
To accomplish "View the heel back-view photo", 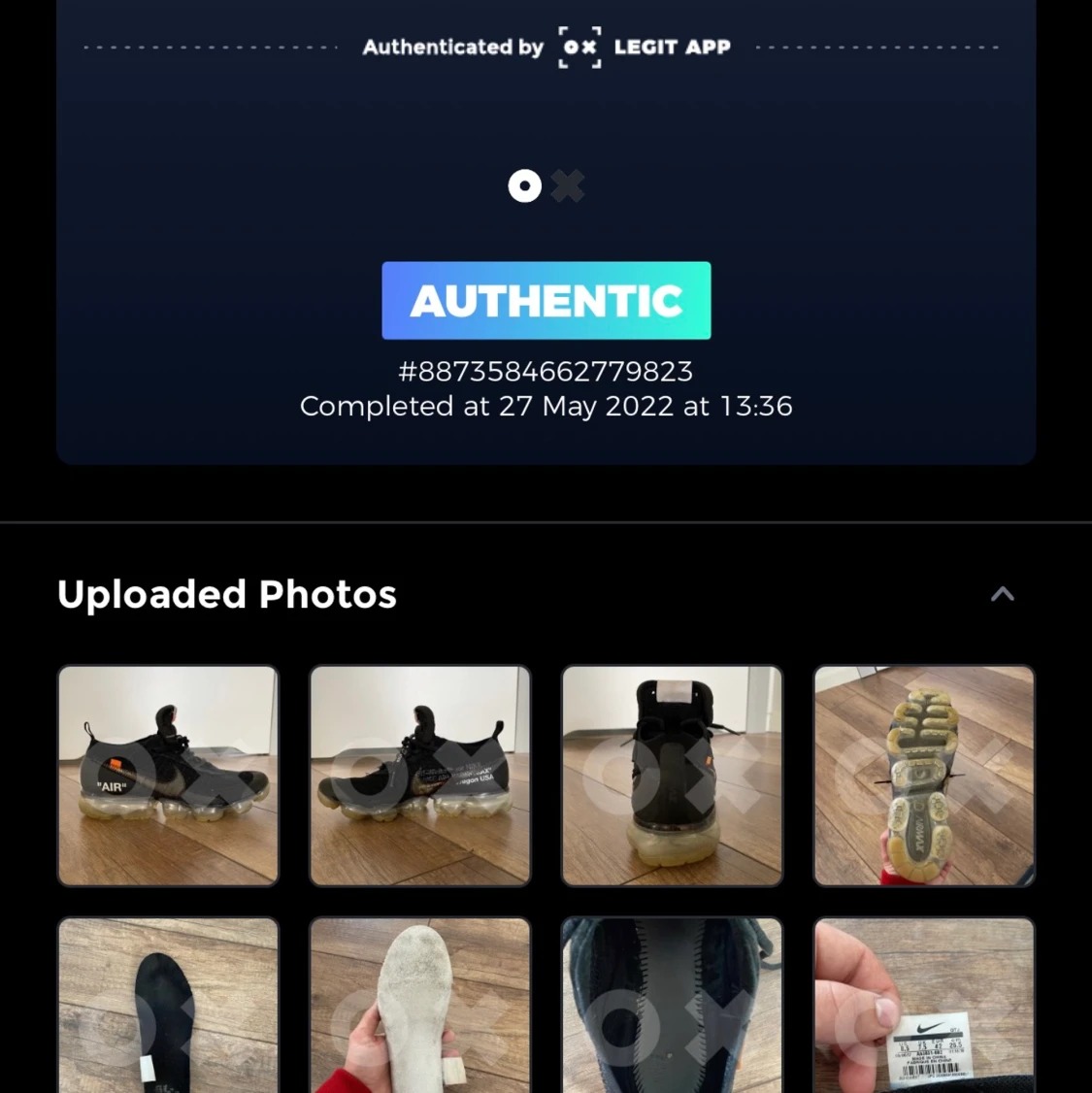I will pos(672,775).
